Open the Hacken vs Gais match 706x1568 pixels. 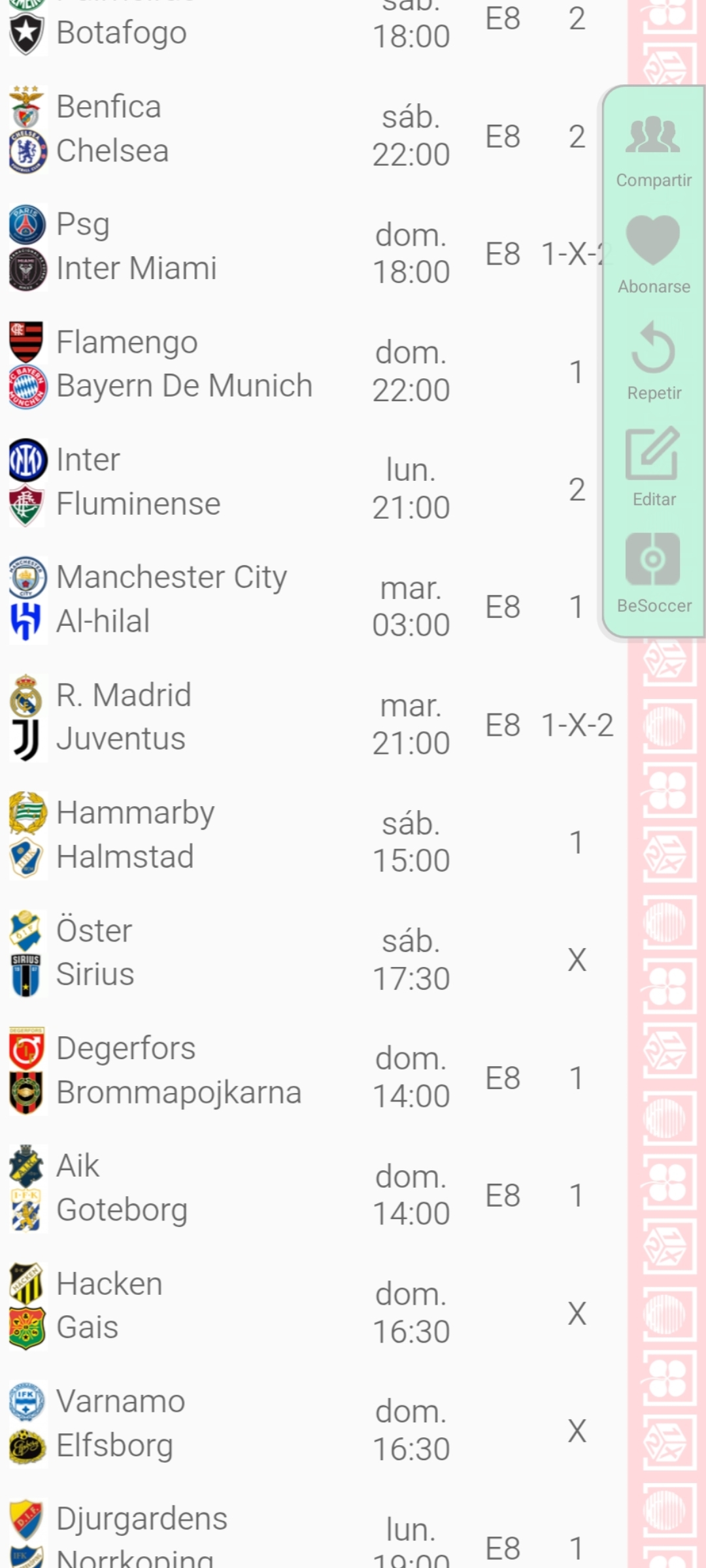[314, 1305]
